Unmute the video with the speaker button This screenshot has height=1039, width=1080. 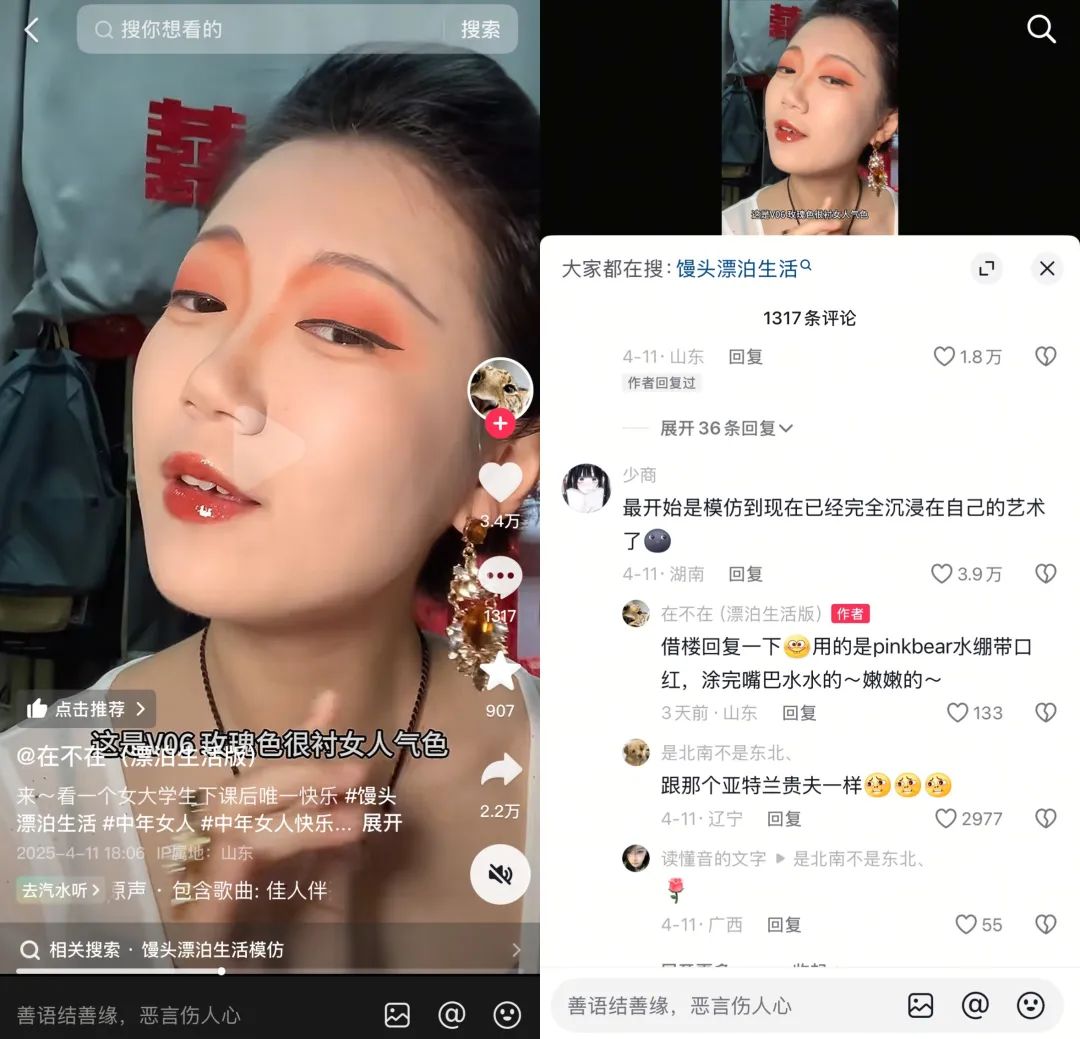[x=500, y=874]
